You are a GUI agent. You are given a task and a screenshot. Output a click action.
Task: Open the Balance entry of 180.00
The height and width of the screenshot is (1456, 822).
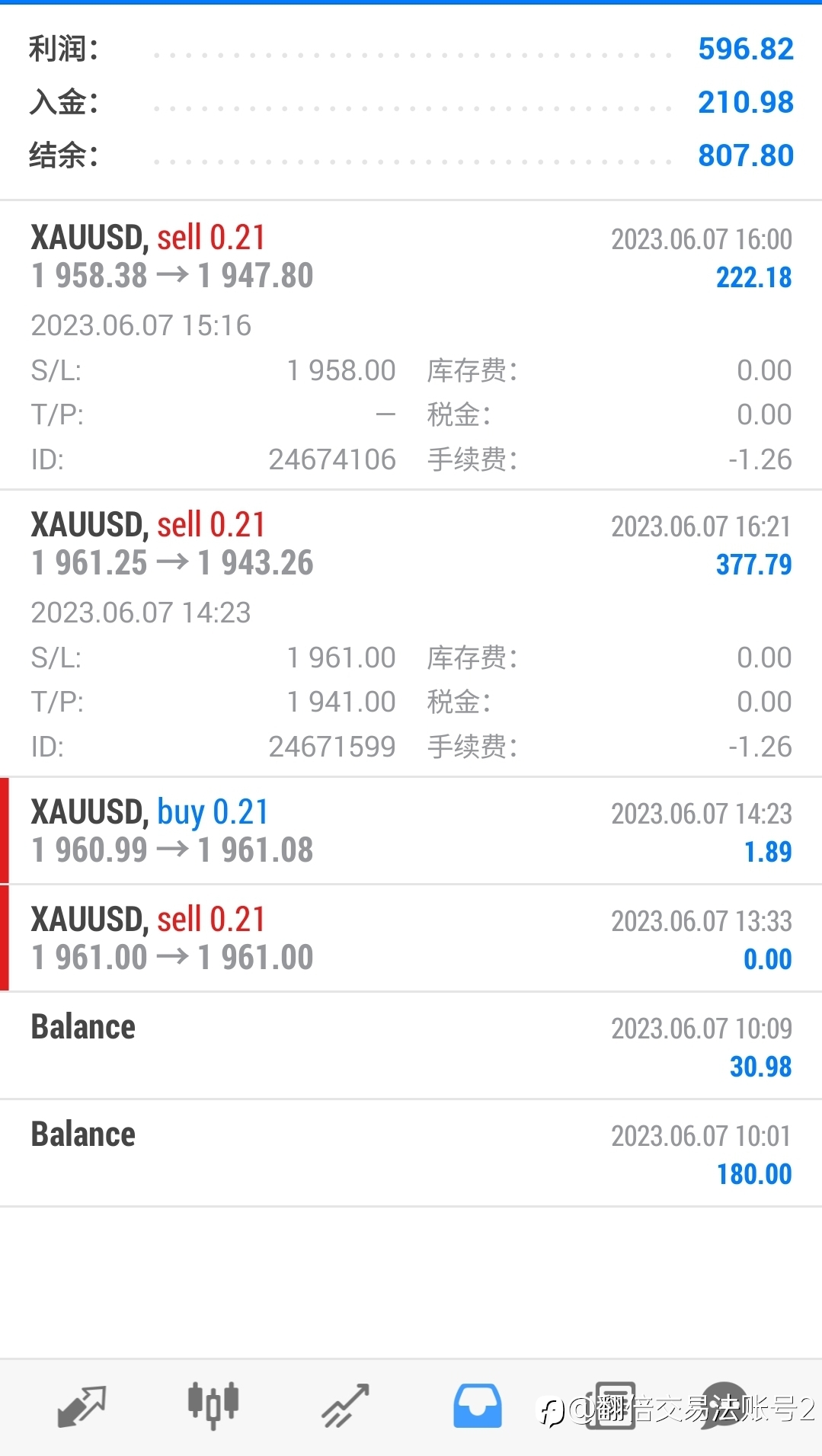411,1153
